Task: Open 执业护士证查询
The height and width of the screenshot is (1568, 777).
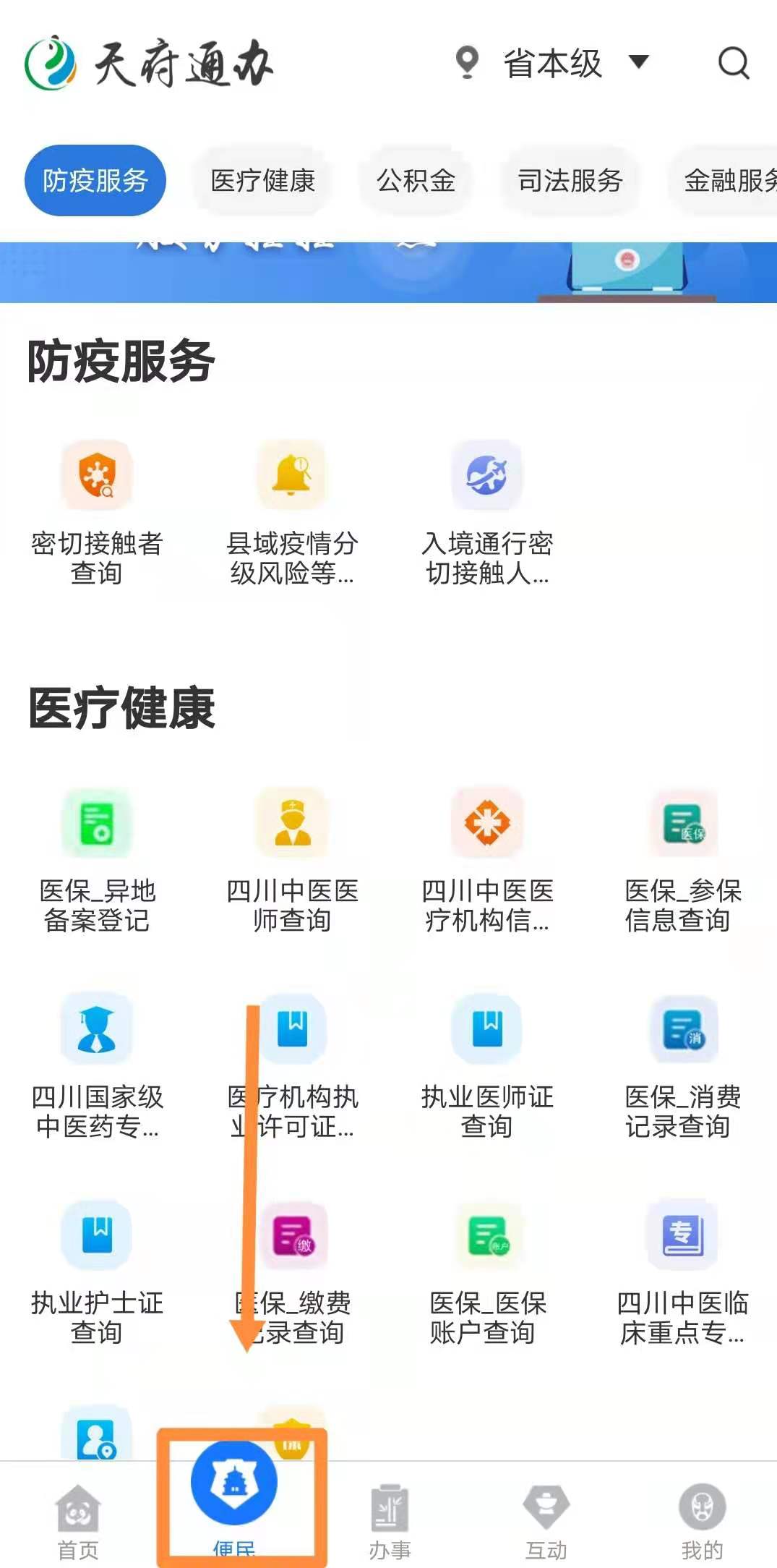Action: pyautogui.click(x=97, y=1273)
